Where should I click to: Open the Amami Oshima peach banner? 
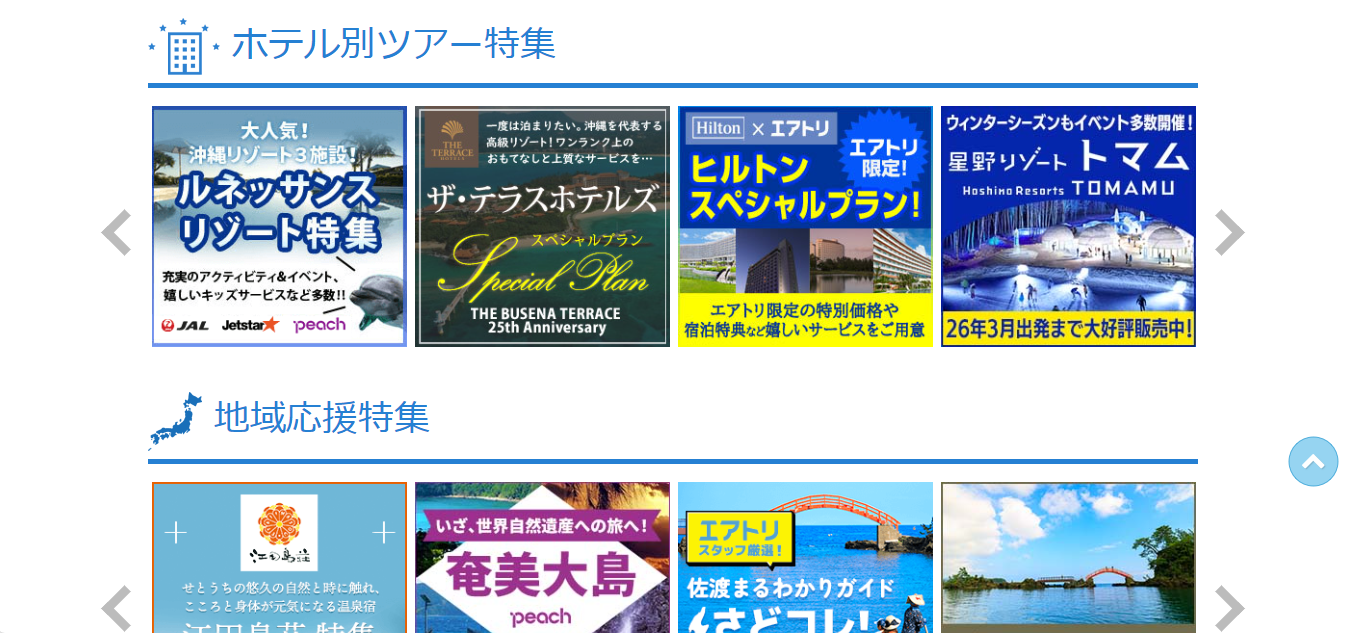542,558
